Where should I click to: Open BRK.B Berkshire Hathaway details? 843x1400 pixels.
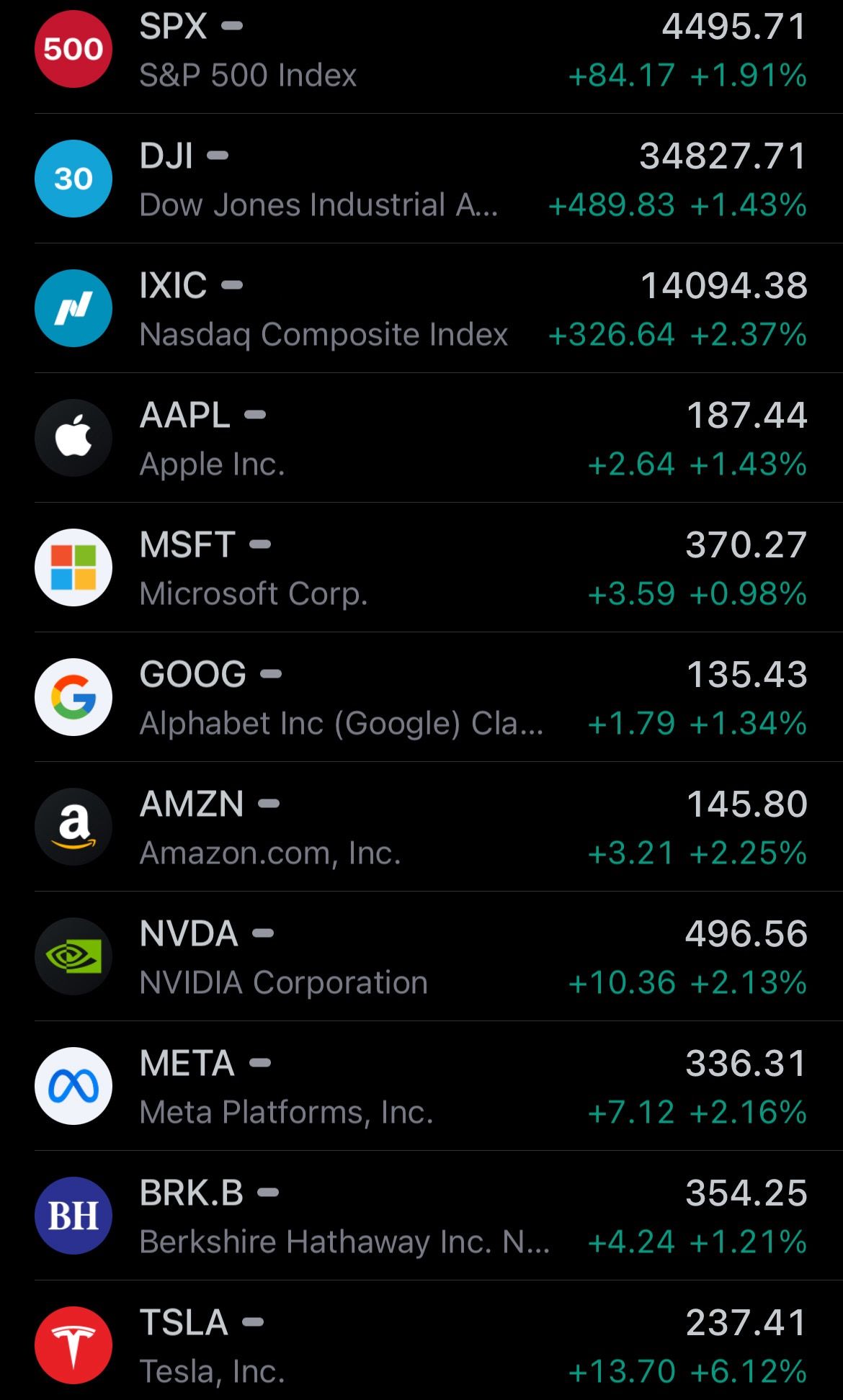[x=421, y=1216]
